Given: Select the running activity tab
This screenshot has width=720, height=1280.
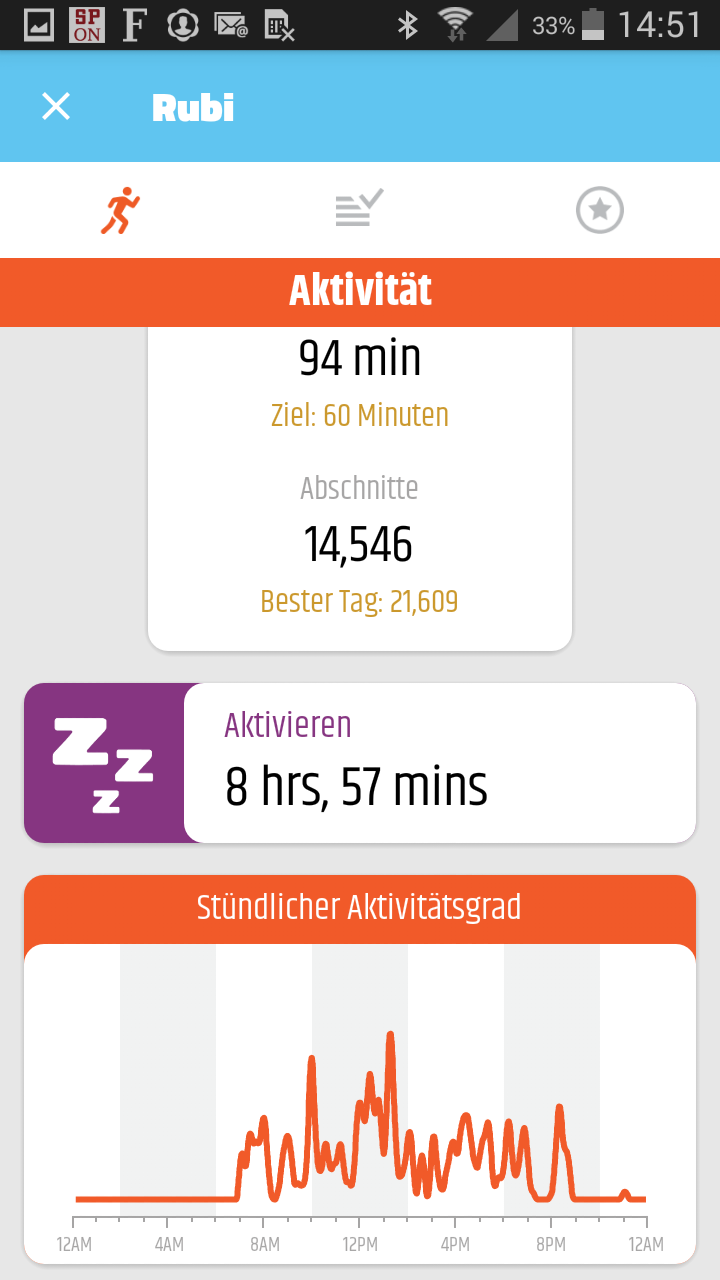Looking at the screenshot, I should point(120,210).
